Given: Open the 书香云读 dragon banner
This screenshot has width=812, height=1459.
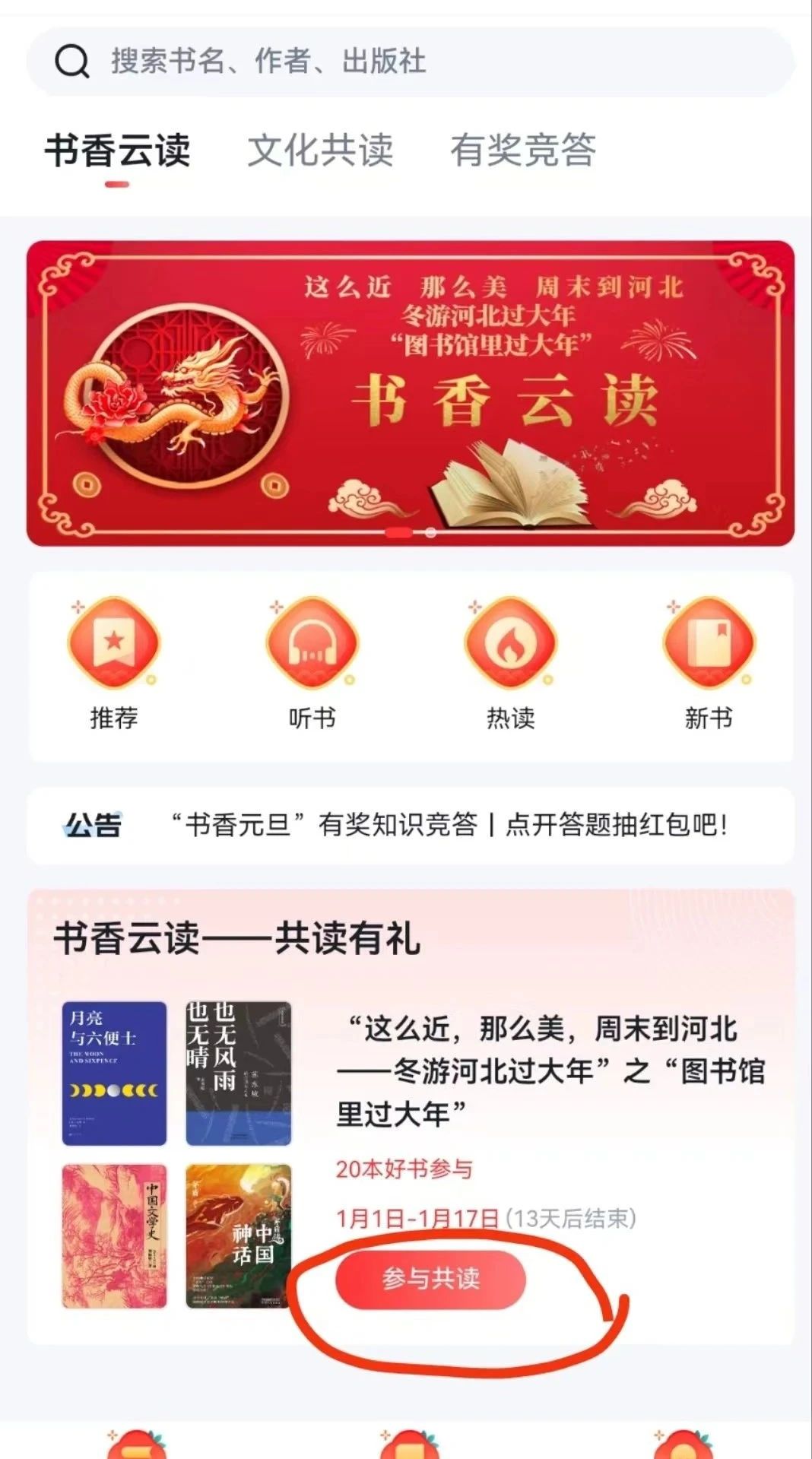Looking at the screenshot, I should click(411, 393).
